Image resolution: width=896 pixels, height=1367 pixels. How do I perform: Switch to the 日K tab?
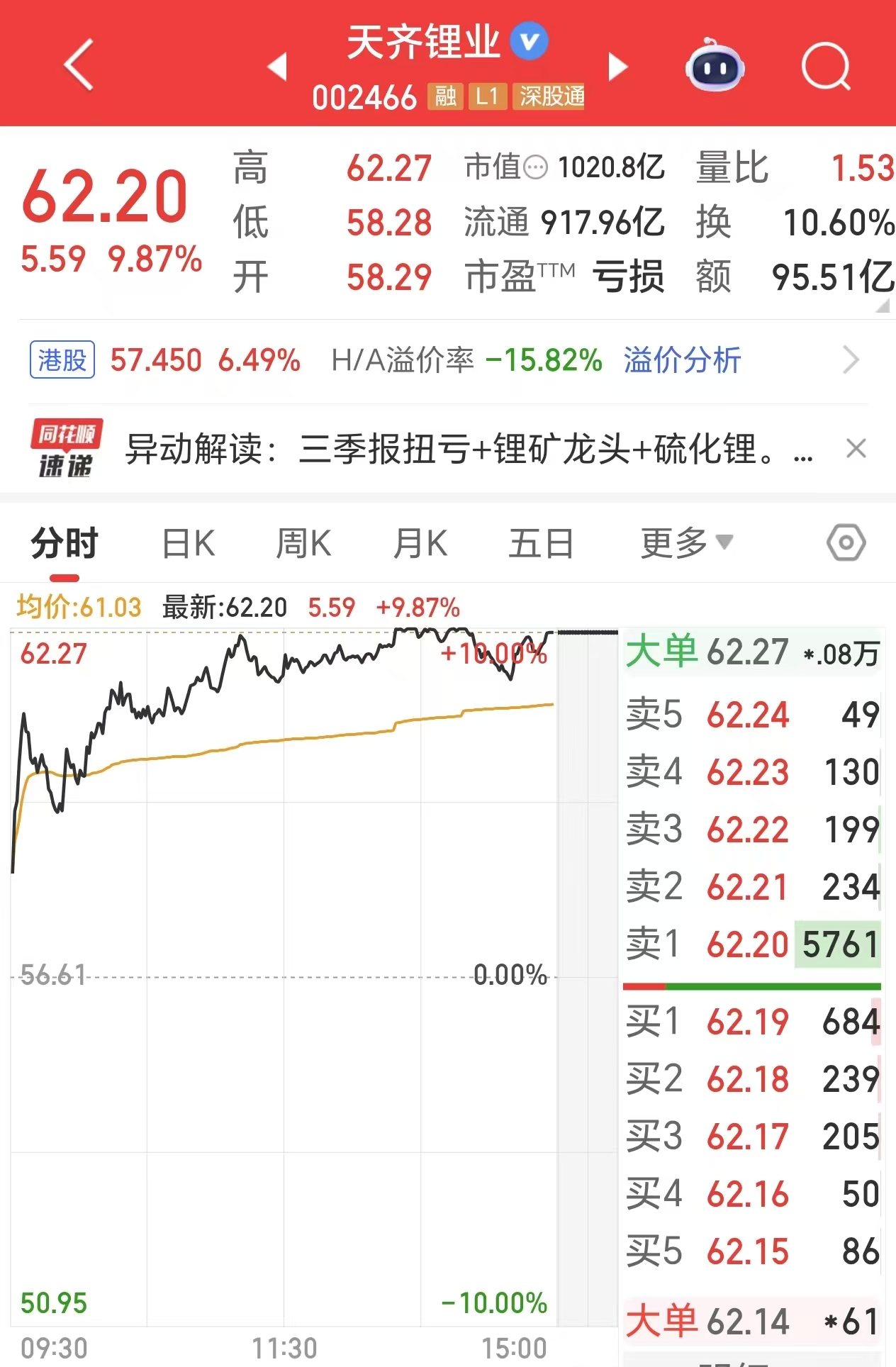pyautogui.click(x=187, y=541)
